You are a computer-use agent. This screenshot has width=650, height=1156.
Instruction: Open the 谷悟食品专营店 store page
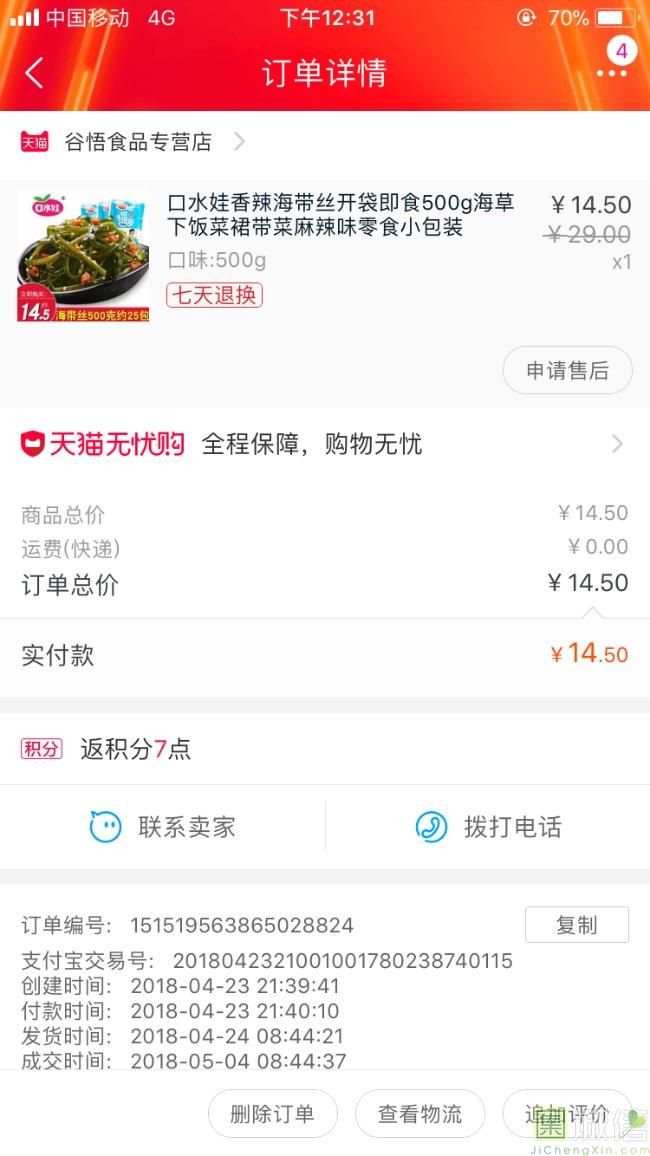[139, 142]
